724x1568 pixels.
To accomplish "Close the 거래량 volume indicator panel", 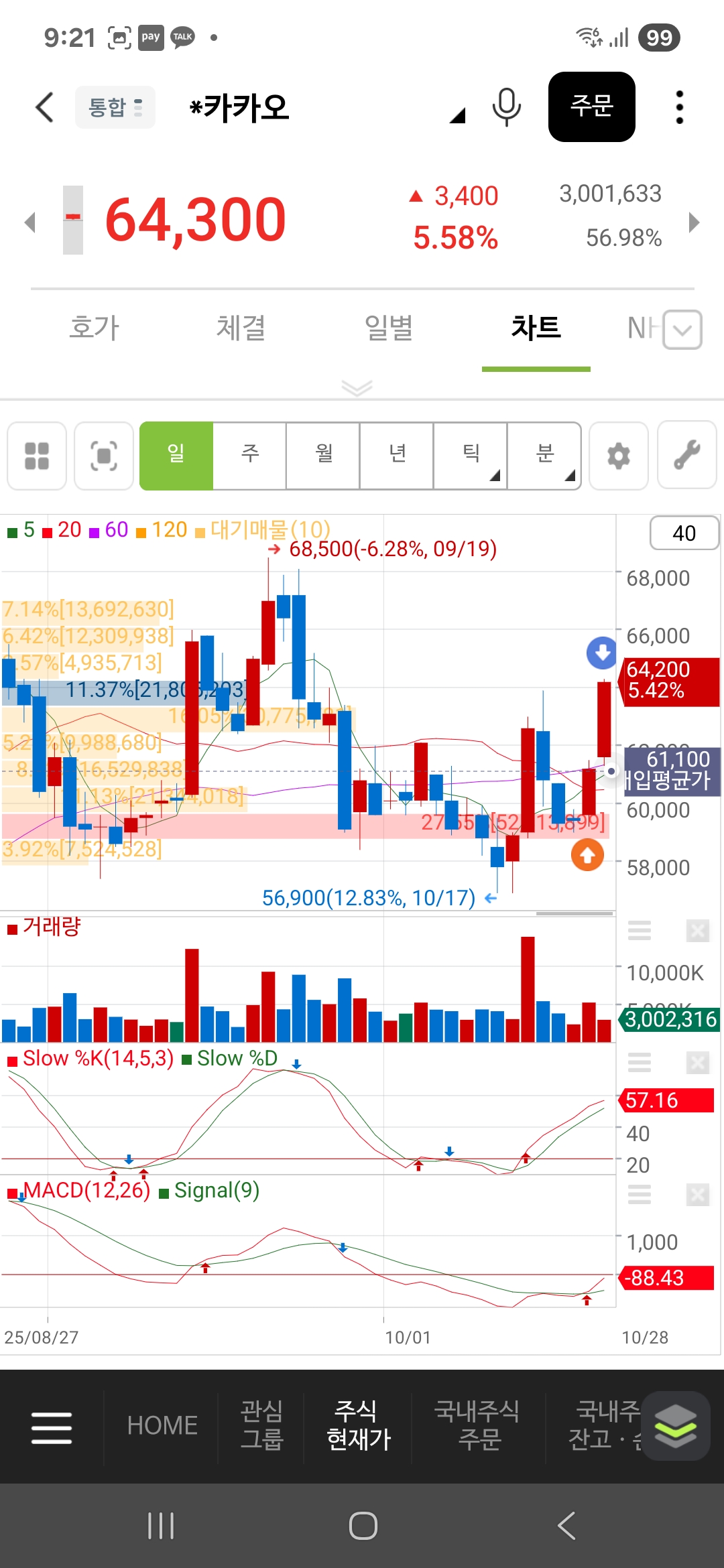I will coord(697,931).
